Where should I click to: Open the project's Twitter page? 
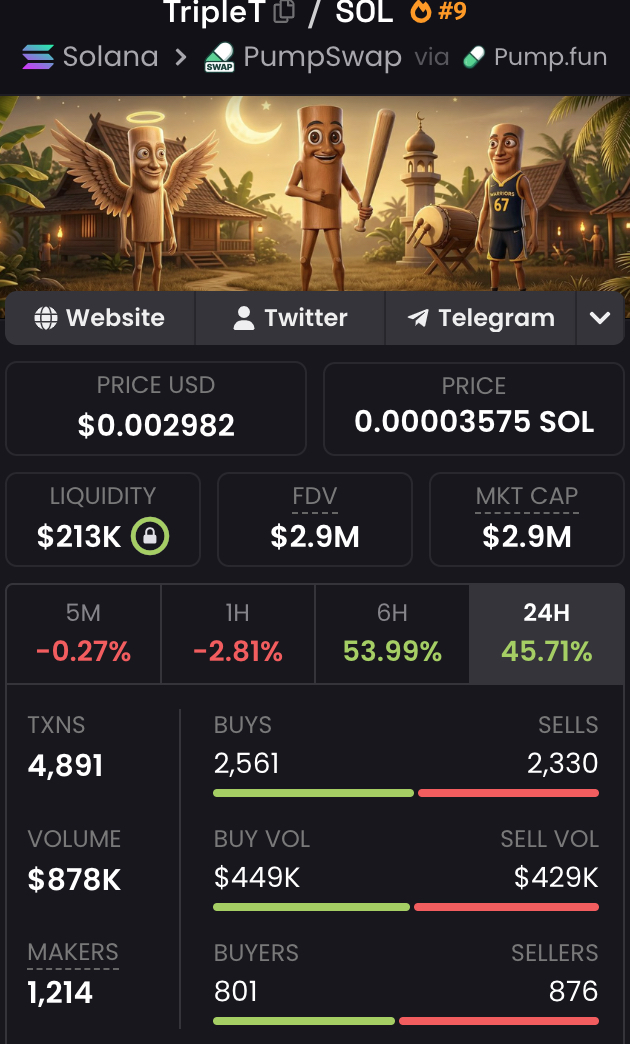(290, 318)
